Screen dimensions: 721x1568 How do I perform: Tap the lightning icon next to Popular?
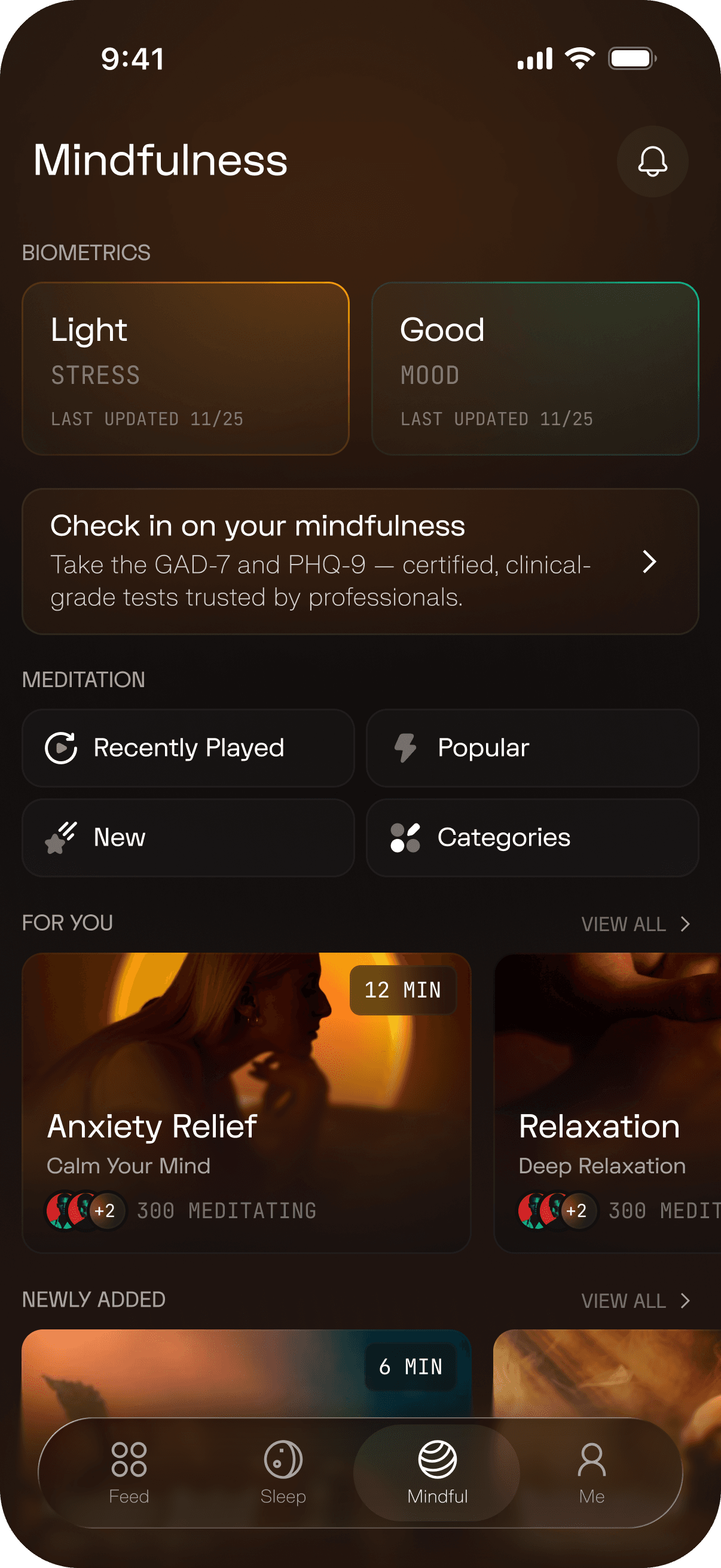pyautogui.click(x=407, y=748)
